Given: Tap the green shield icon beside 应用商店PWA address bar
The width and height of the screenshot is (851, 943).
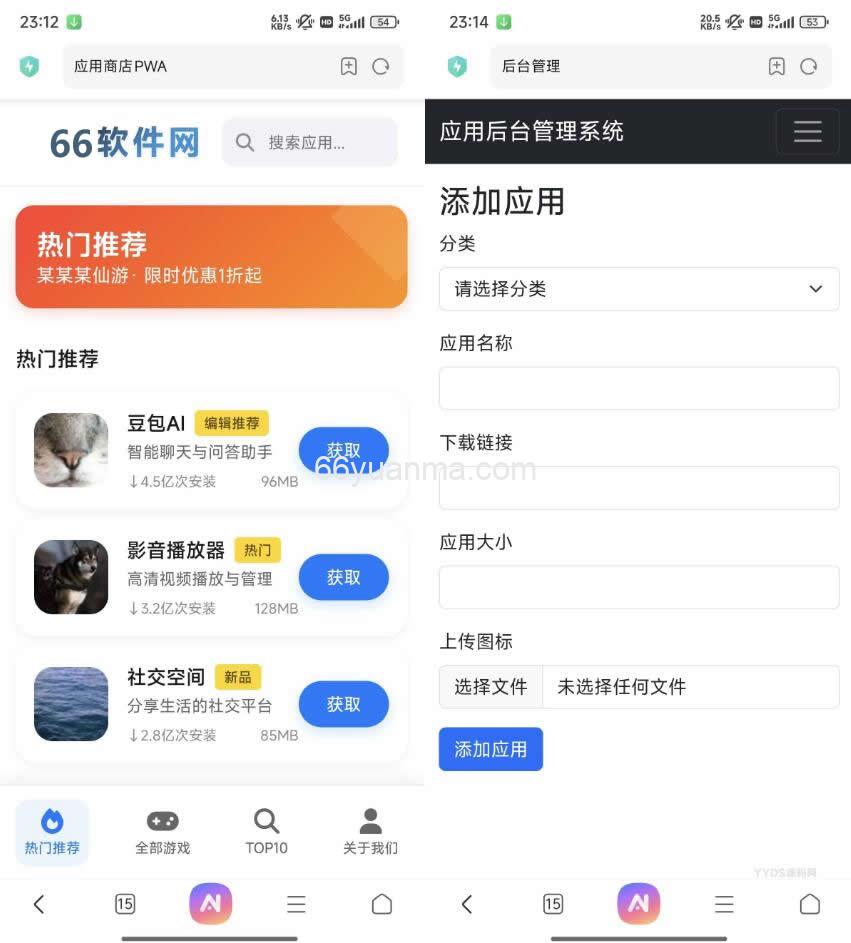Looking at the screenshot, I should coord(30,66).
